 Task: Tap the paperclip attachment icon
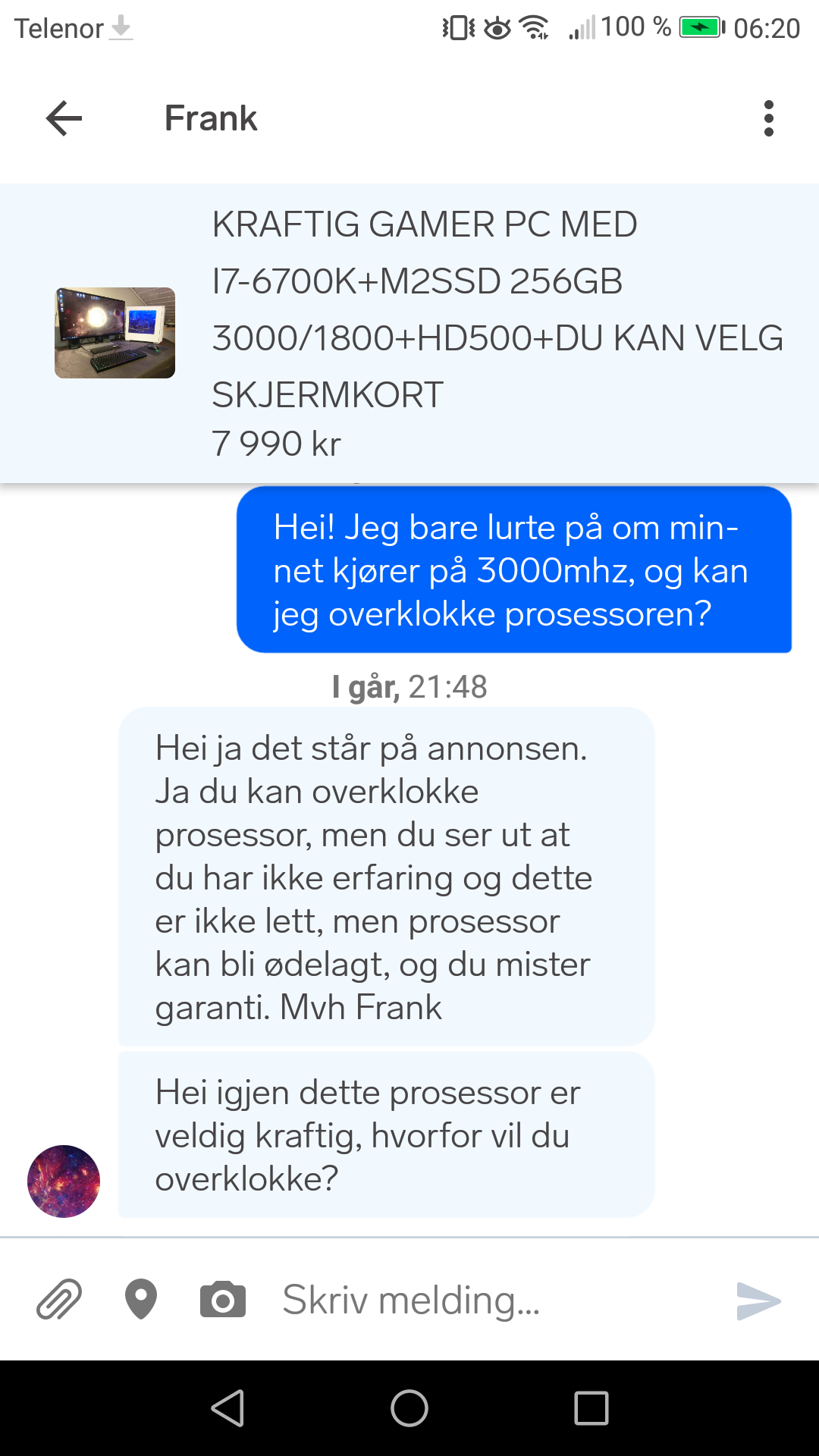59,1300
